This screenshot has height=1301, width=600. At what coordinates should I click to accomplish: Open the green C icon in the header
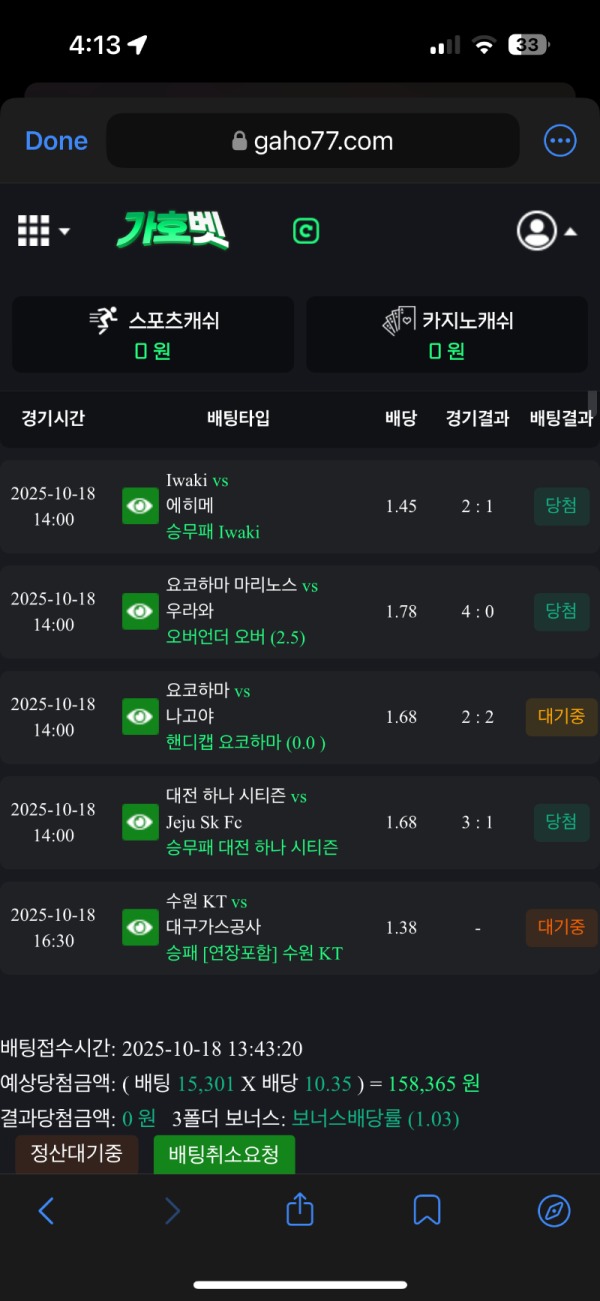click(305, 231)
